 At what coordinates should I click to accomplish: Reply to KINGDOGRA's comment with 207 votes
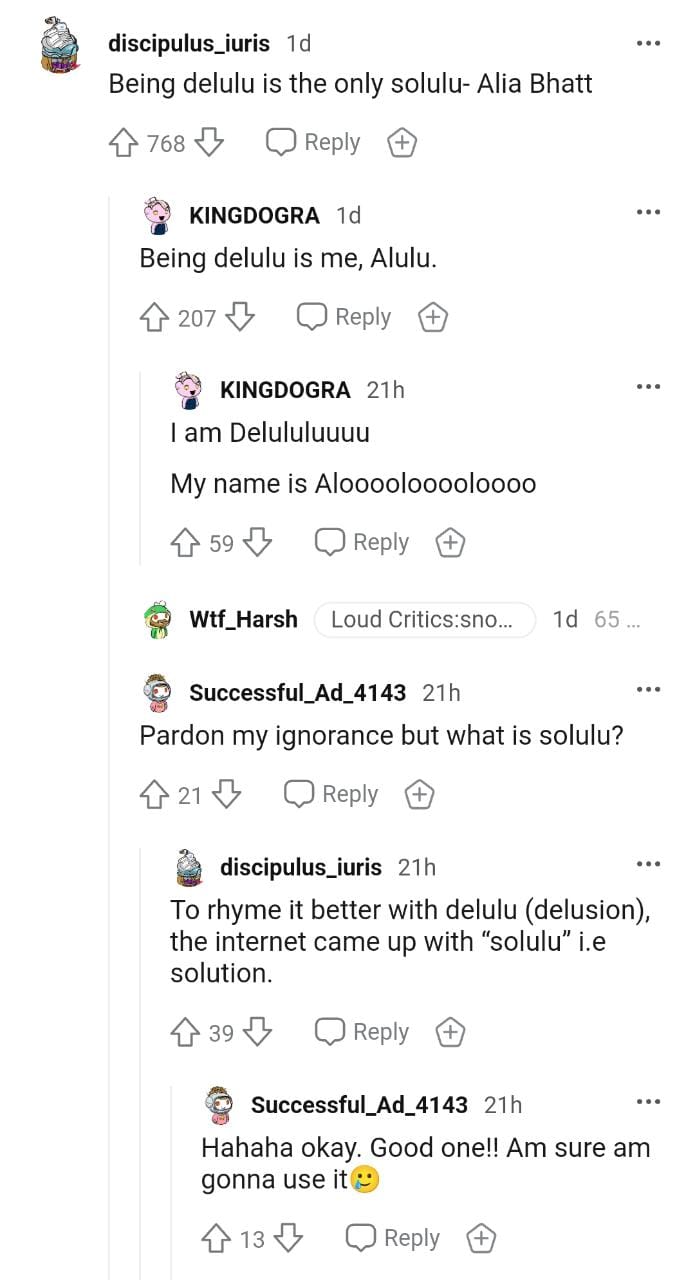[344, 318]
